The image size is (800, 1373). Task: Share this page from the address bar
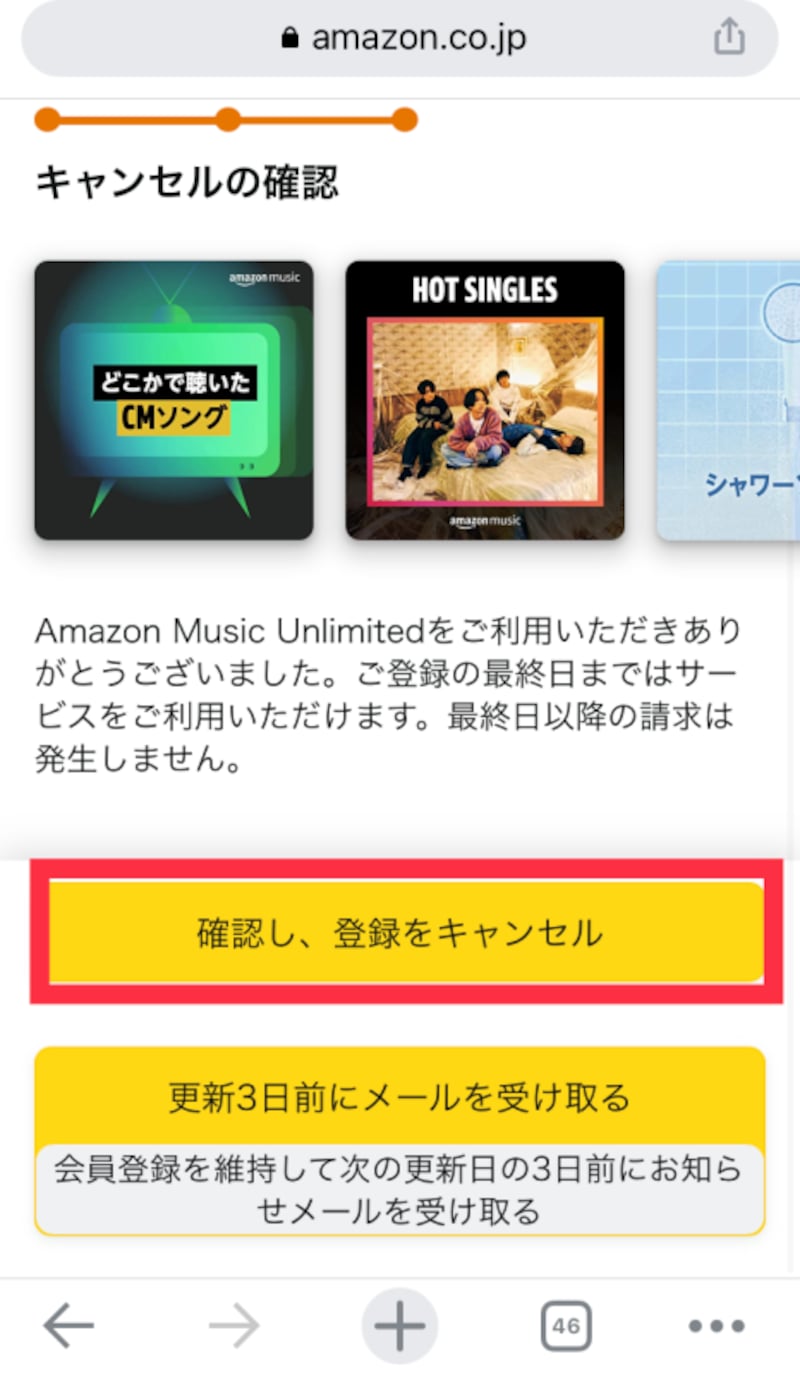coord(729,39)
